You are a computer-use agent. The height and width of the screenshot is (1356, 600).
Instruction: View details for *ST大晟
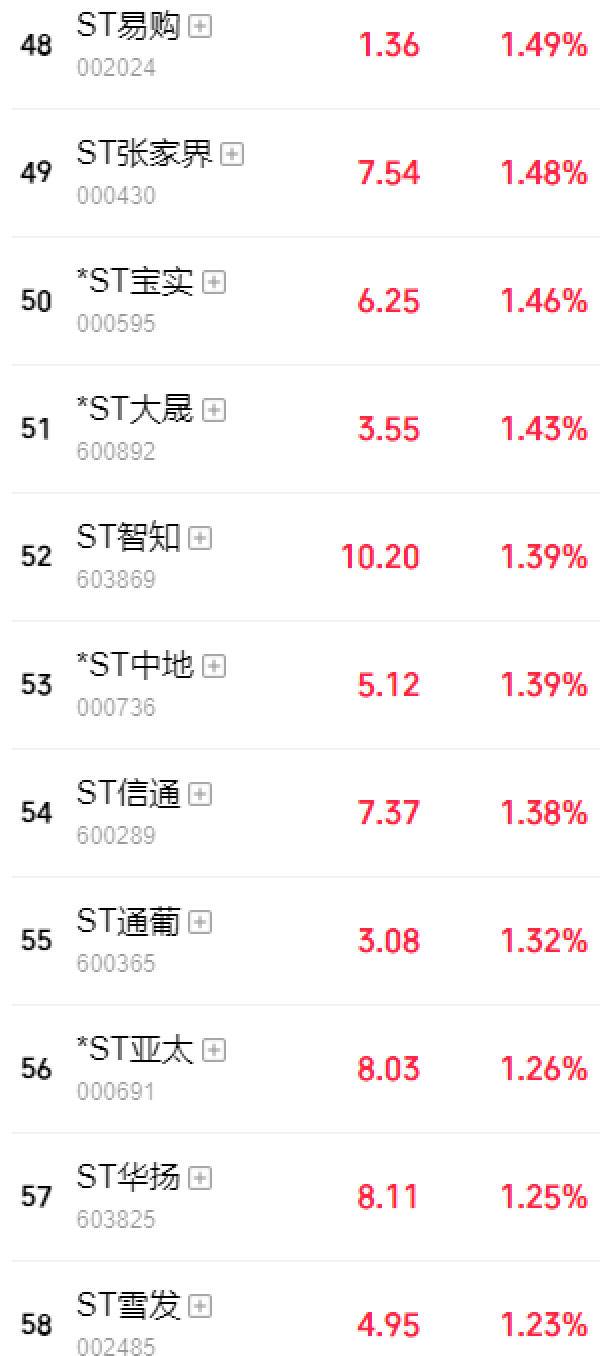click(x=135, y=410)
